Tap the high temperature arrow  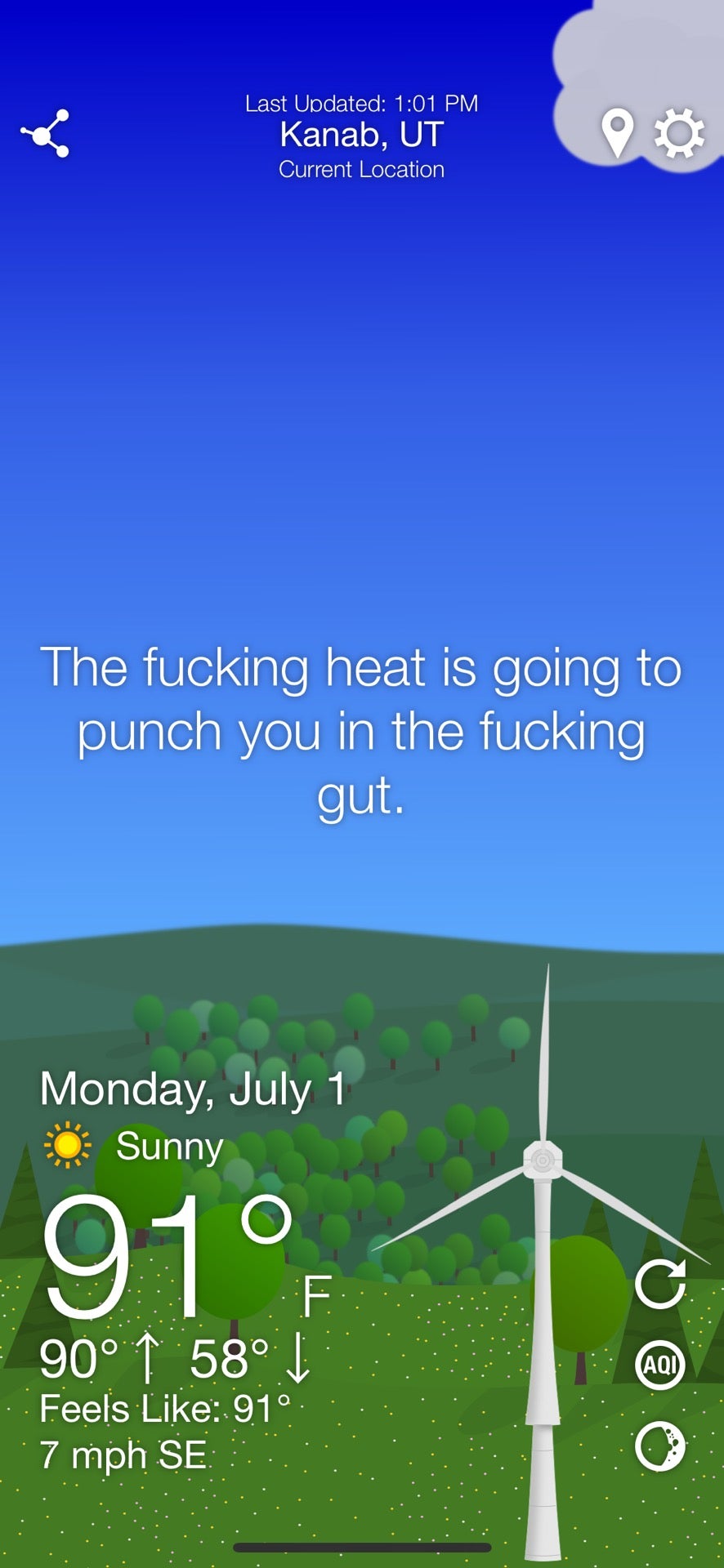[x=150, y=1356]
